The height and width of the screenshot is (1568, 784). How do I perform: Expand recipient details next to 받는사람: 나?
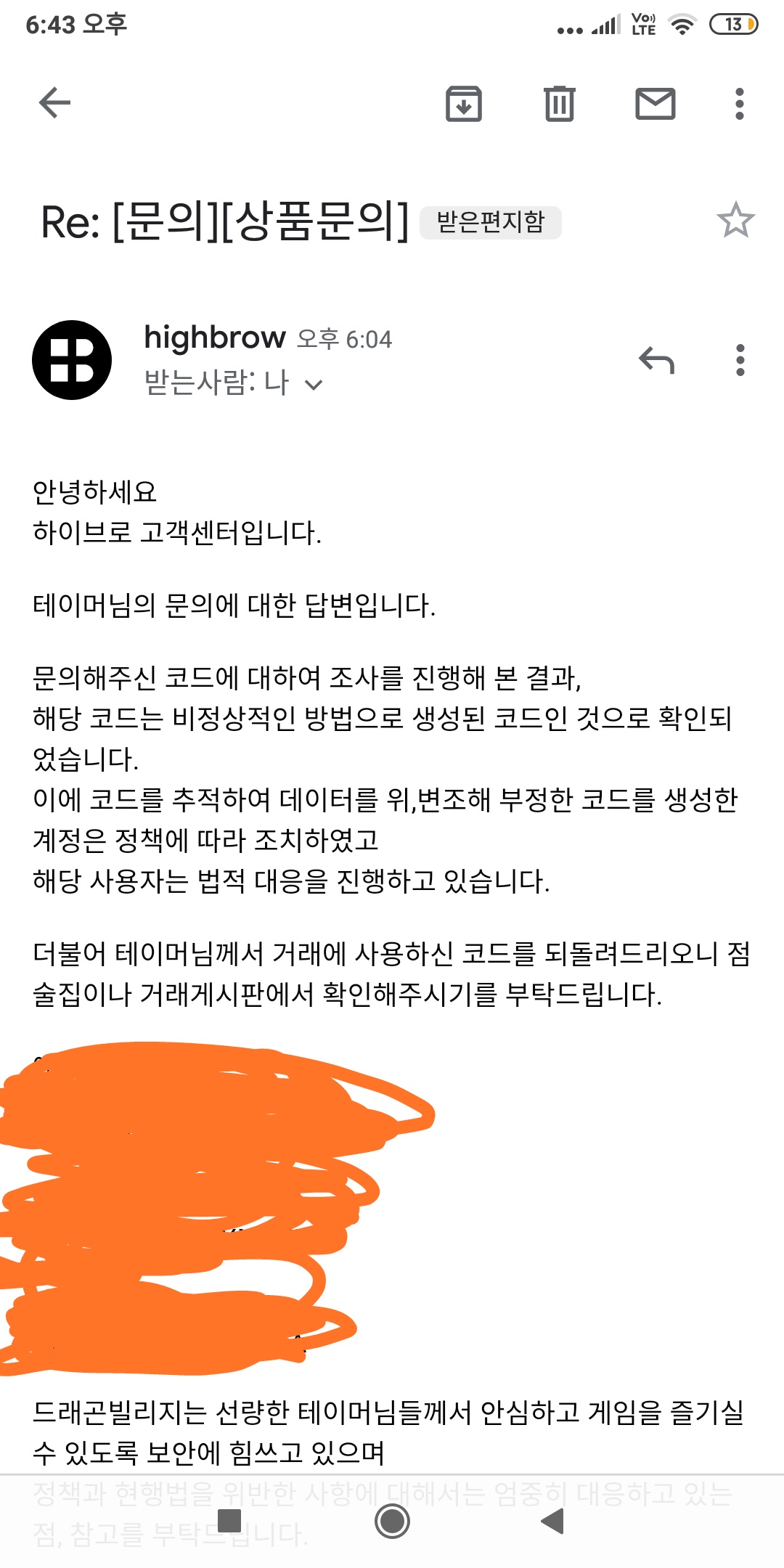tap(314, 385)
